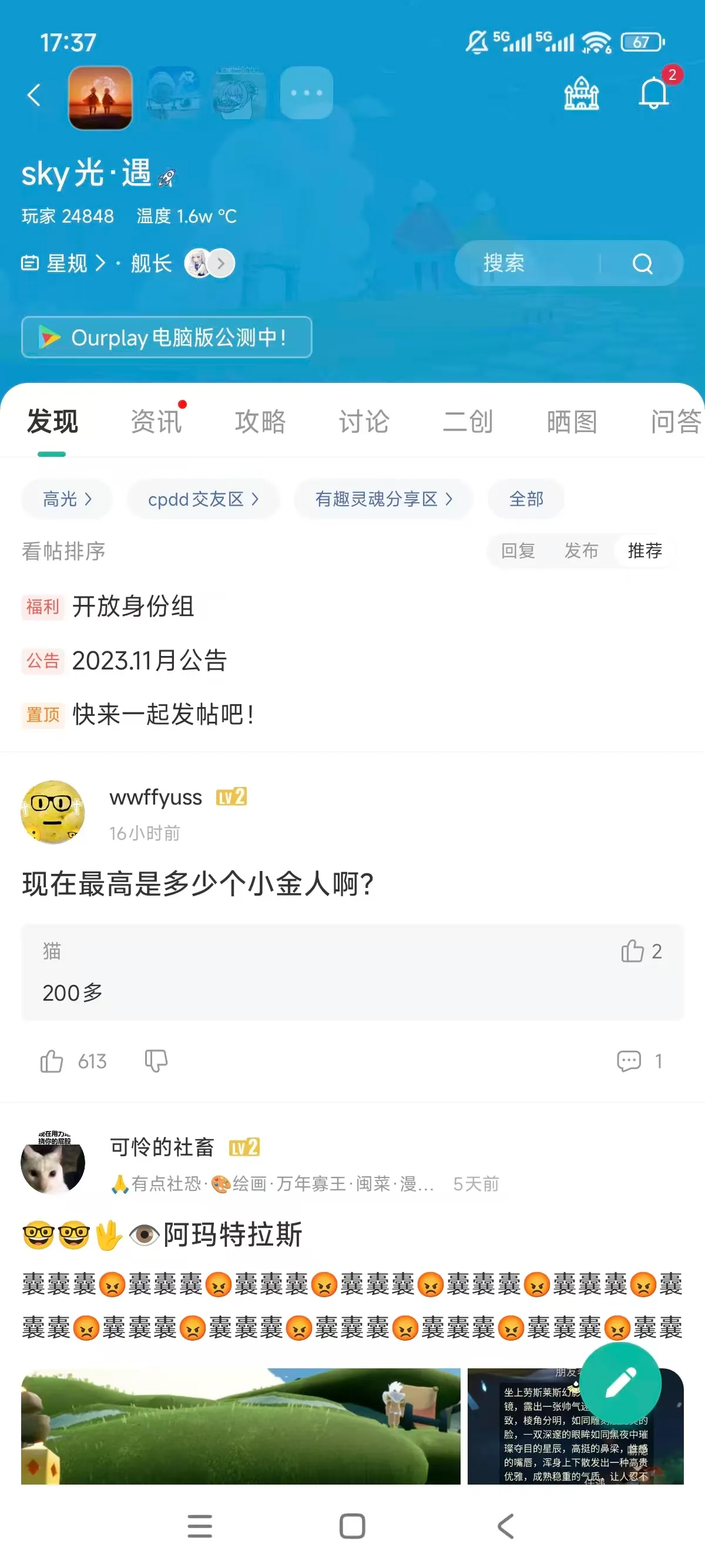This screenshot has width=705, height=1568.
Task: Open the 开放身份组 welfare post
Action: click(x=133, y=606)
